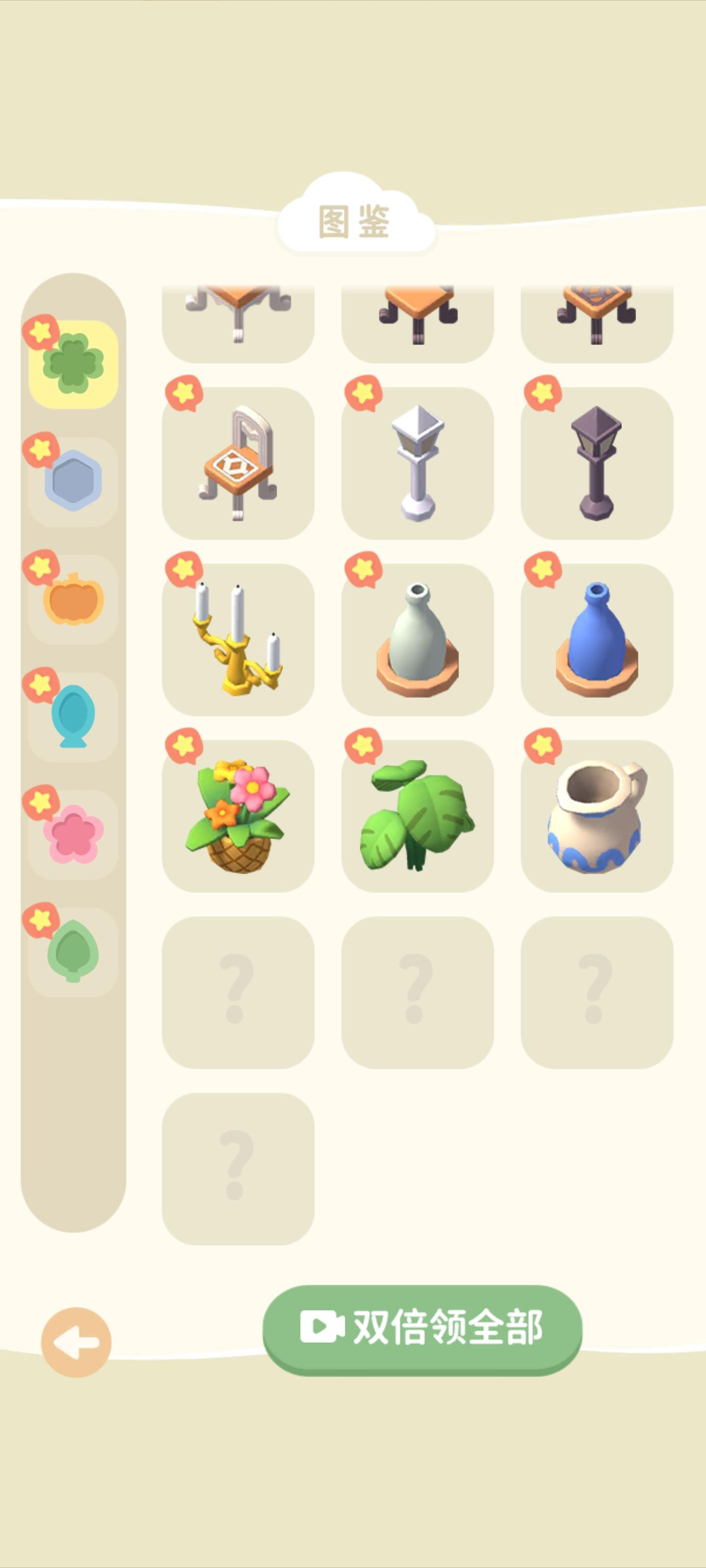
Task: Tap the pale grey vase item
Action: (x=417, y=640)
